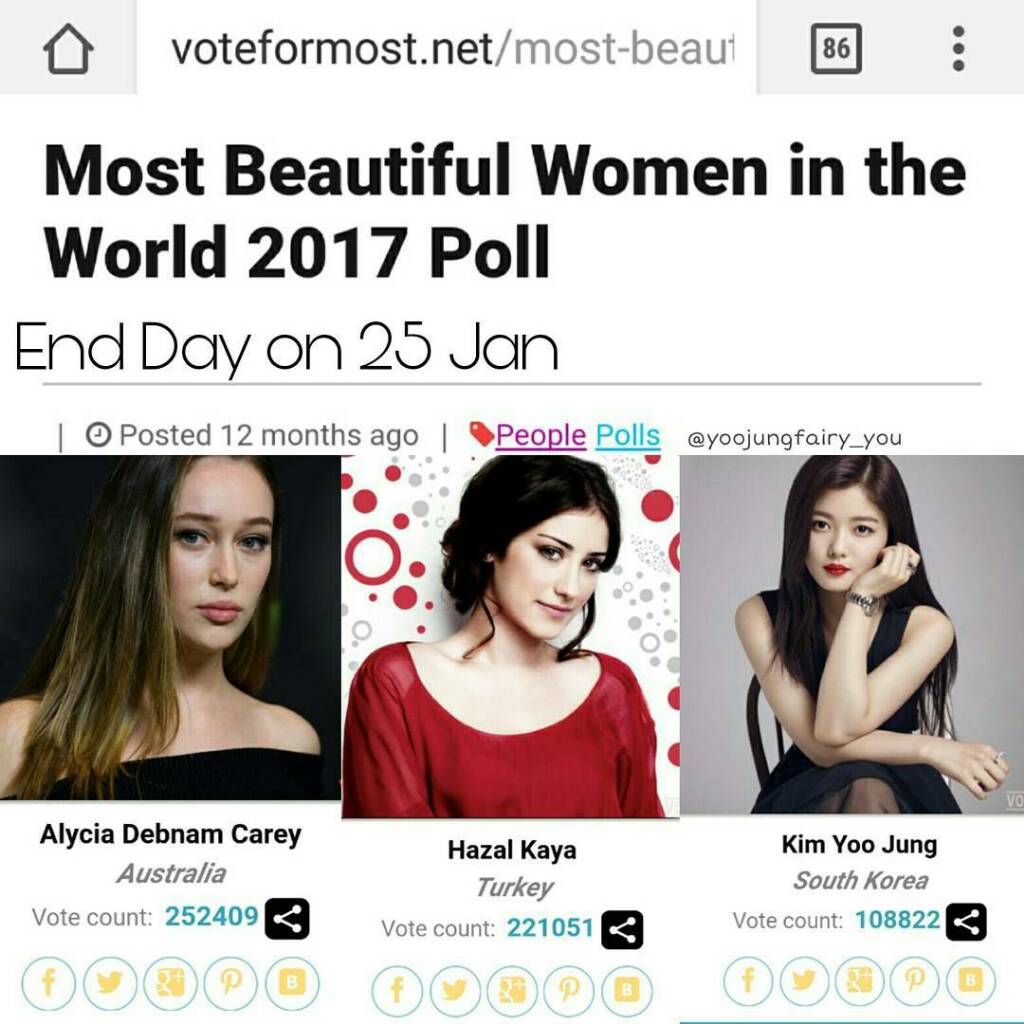This screenshot has width=1024, height=1024.
Task: Open the browser overflow menu
Action: coord(958,48)
